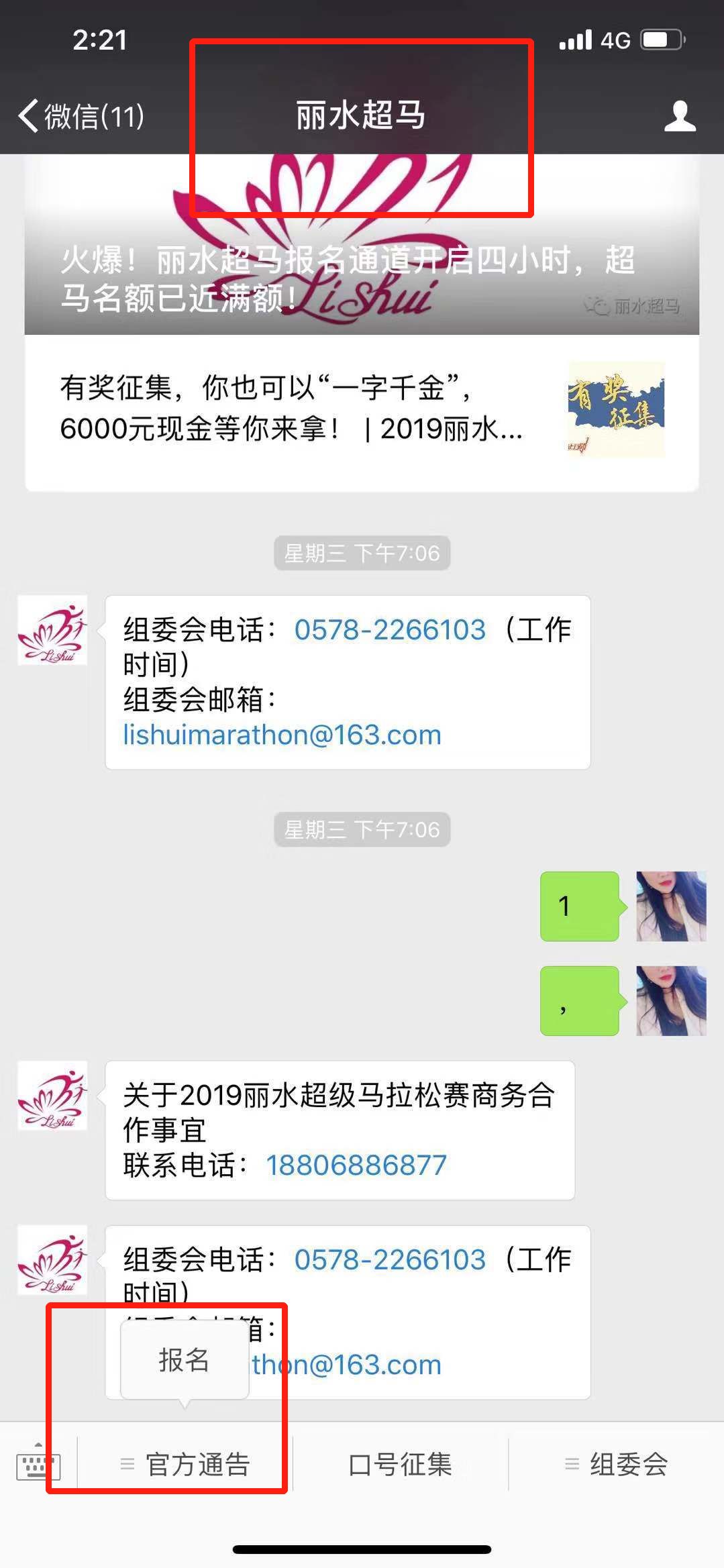Dial the business contact 18806886877
This screenshot has width=724, height=1568.
[356, 1165]
